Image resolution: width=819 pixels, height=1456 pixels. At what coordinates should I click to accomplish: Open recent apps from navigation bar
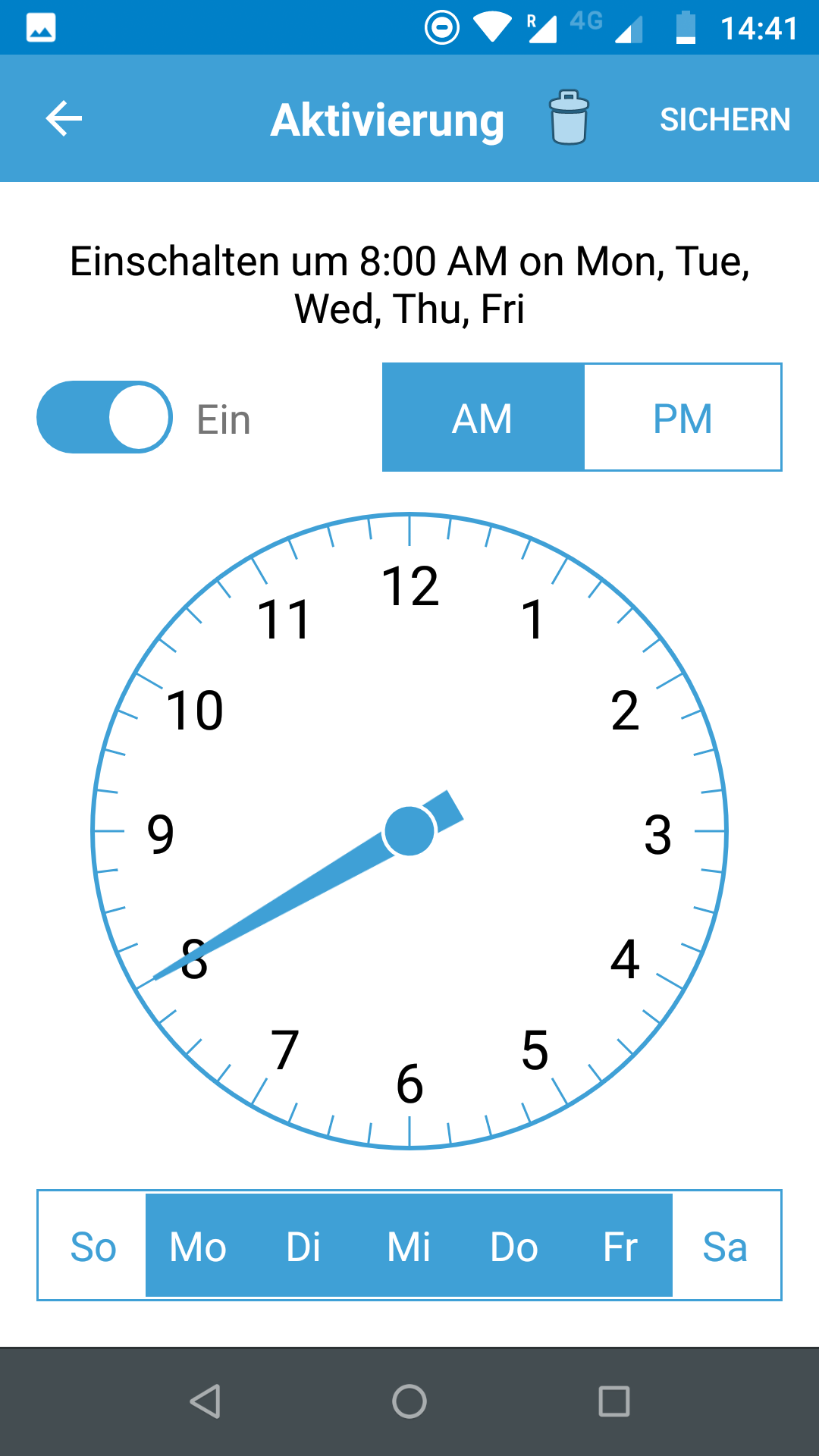[x=613, y=1401]
